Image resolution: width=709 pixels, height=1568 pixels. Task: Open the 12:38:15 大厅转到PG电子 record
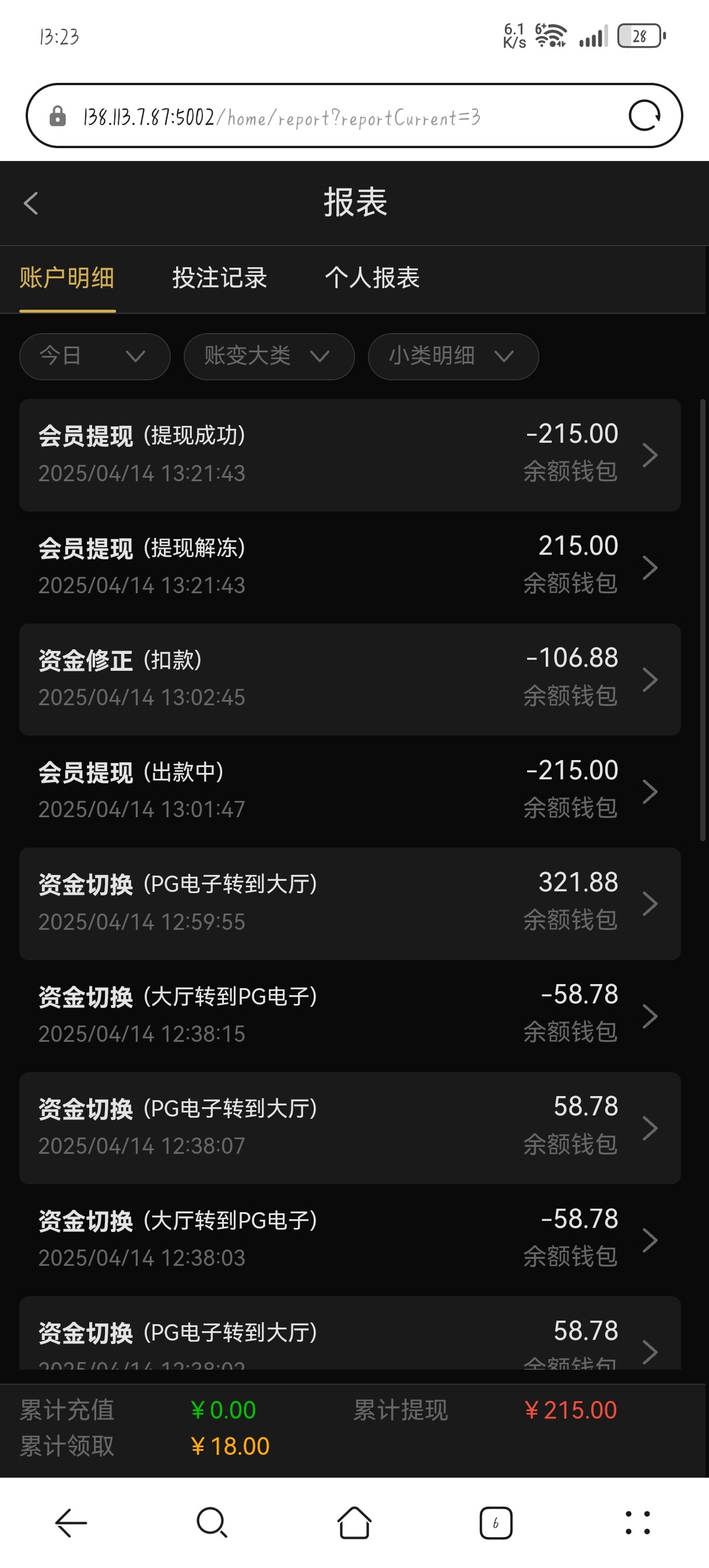point(349,1016)
